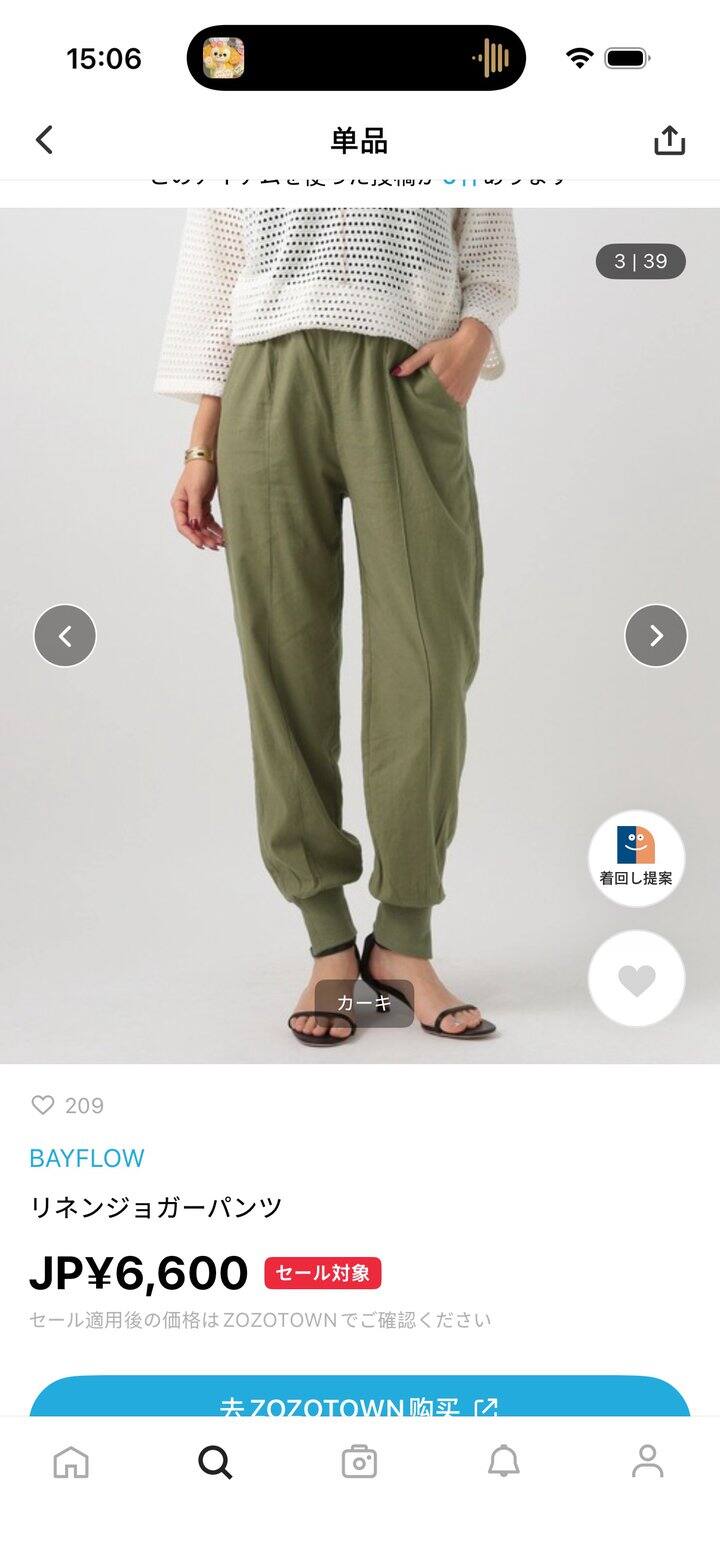This screenshot has width=720, height=1565.
Task: Open the 着回し提案 styling suggestions
Action: coord(636,857)
